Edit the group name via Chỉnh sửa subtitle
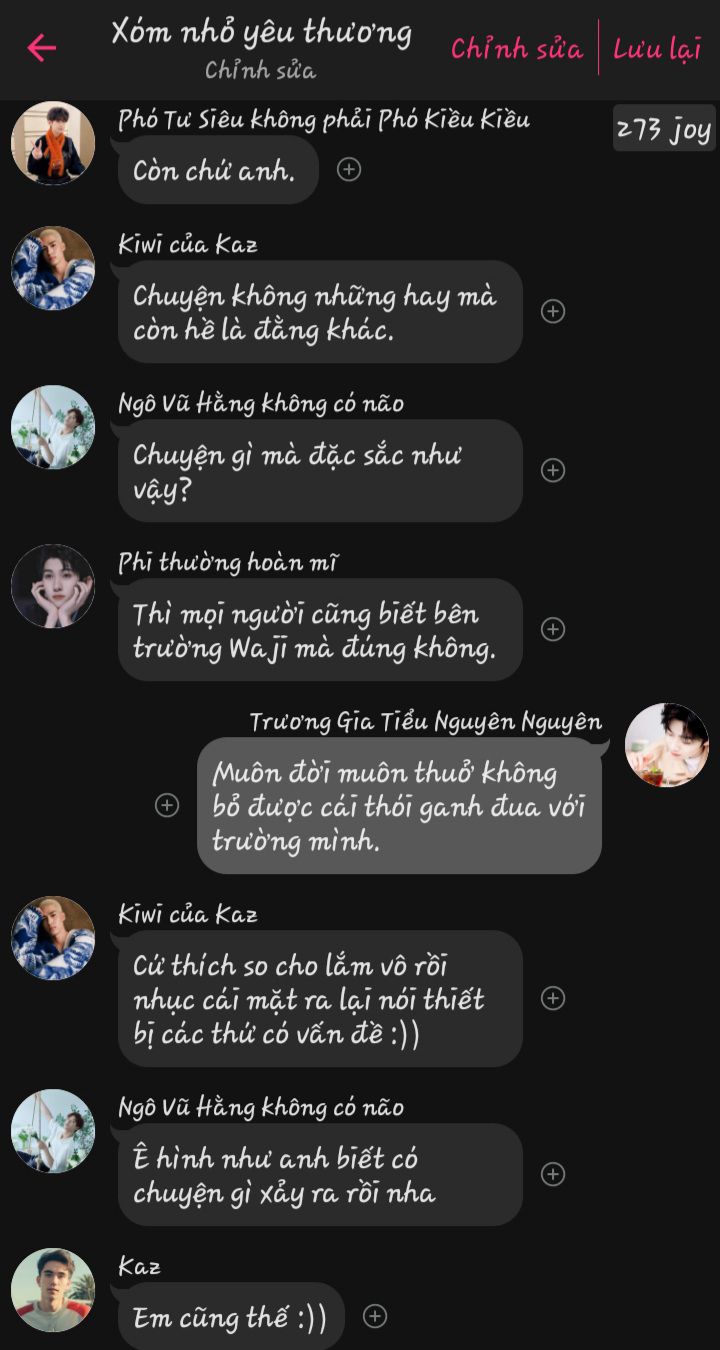Image resolution: width=720 pixels, height=1350 pixels. point(261,71)
